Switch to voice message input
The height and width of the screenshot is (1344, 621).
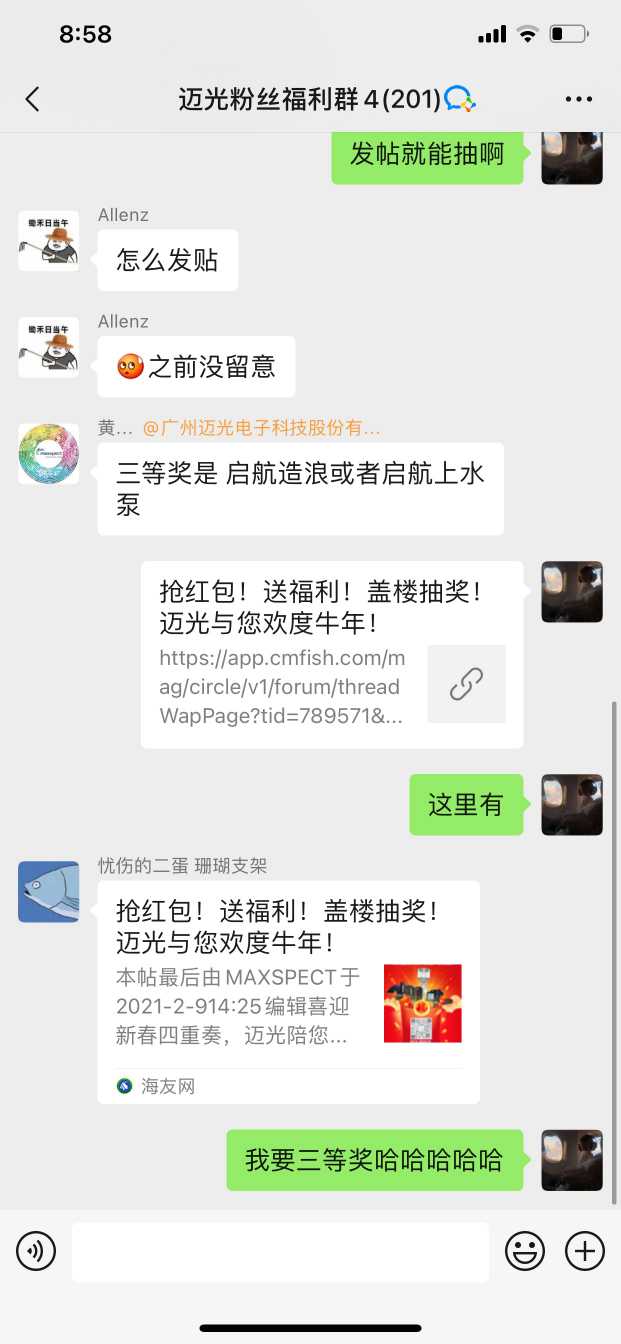tap(36, 1251)
